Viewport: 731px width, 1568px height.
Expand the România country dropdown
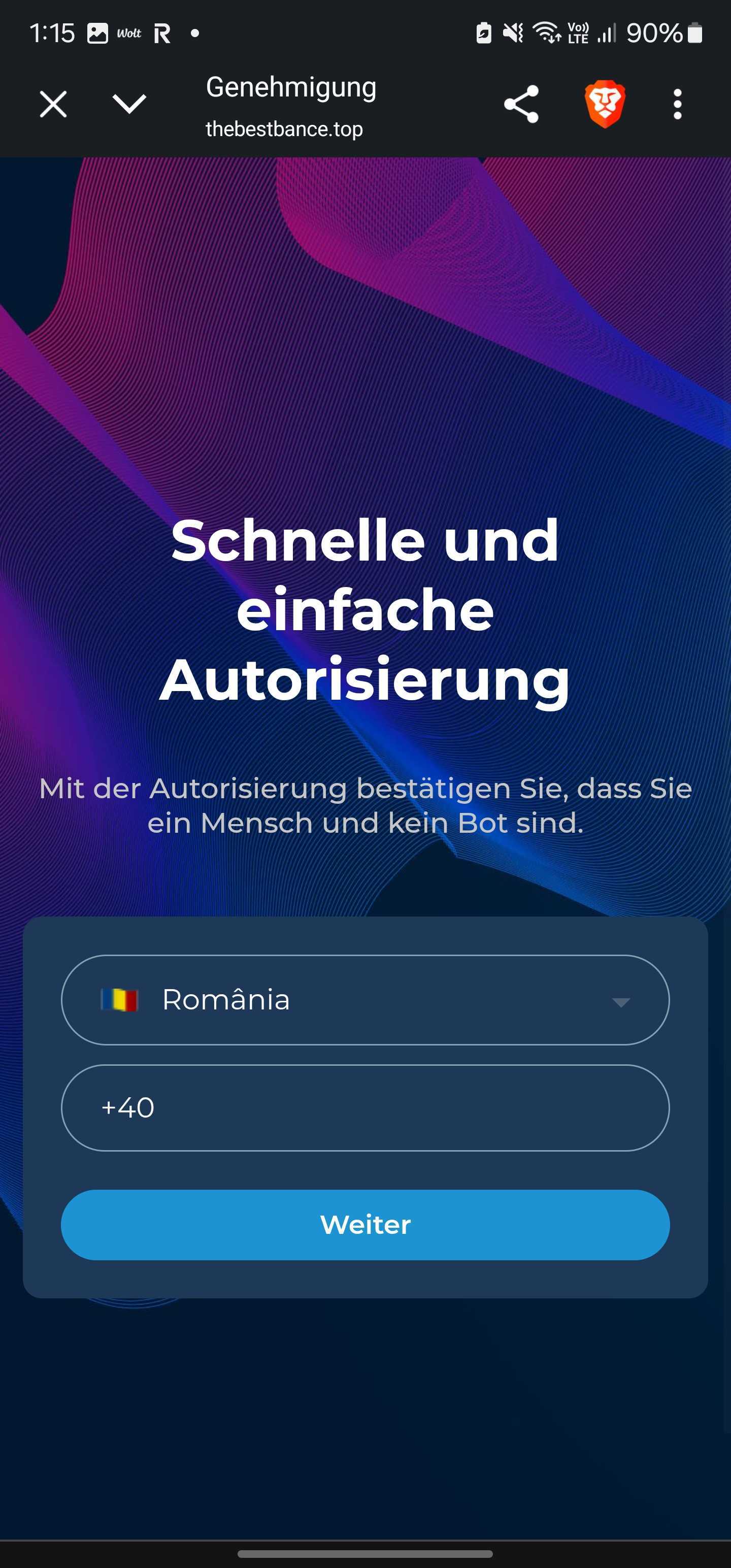click(x=365, y=1000)
